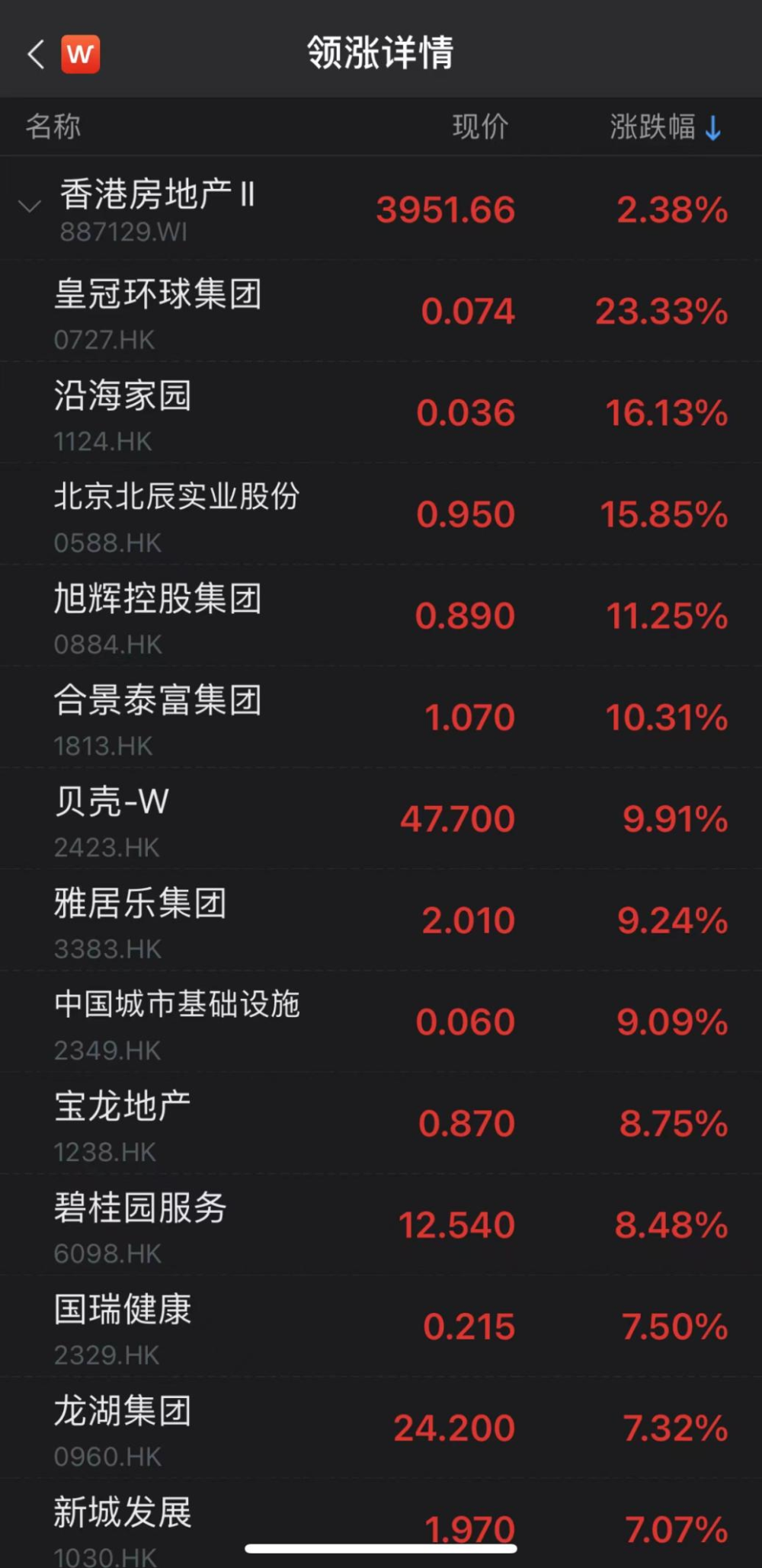Open 沿海家园 1124.HK row
Image resolution: width=762 pixels, height=1568 pixels.
(x=381, y=413)
